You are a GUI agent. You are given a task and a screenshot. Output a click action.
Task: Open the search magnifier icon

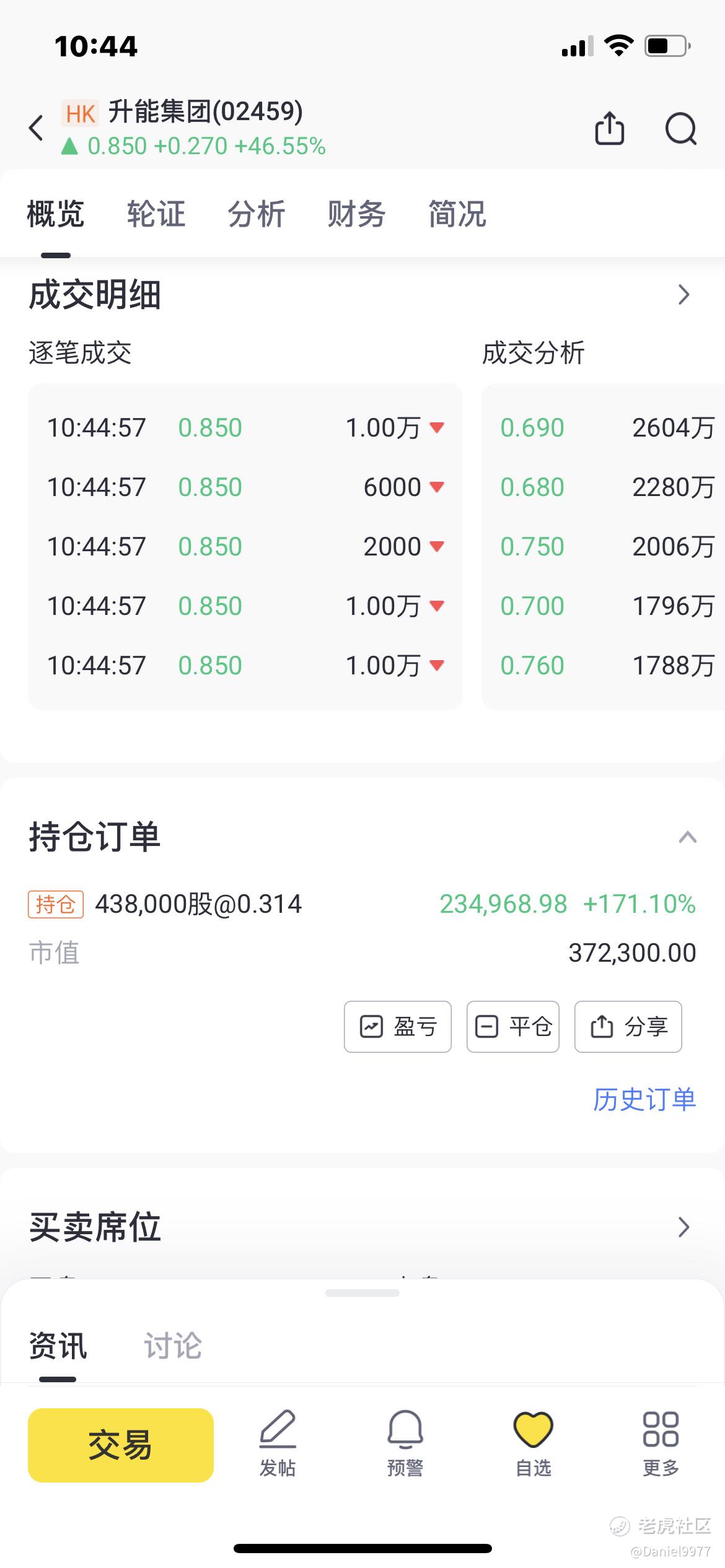(681, 129)
